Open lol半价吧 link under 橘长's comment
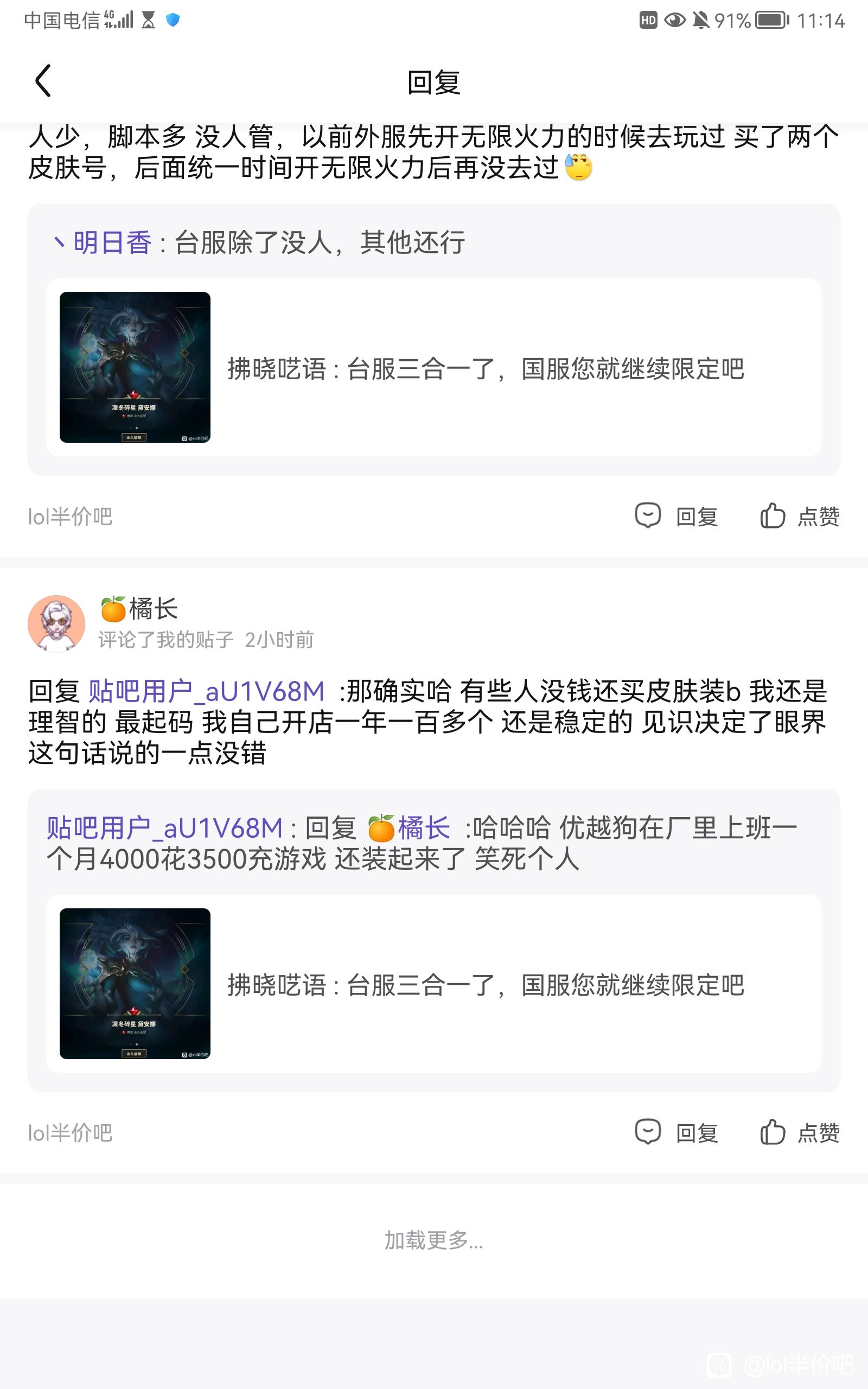 [x=70, y=1133]
